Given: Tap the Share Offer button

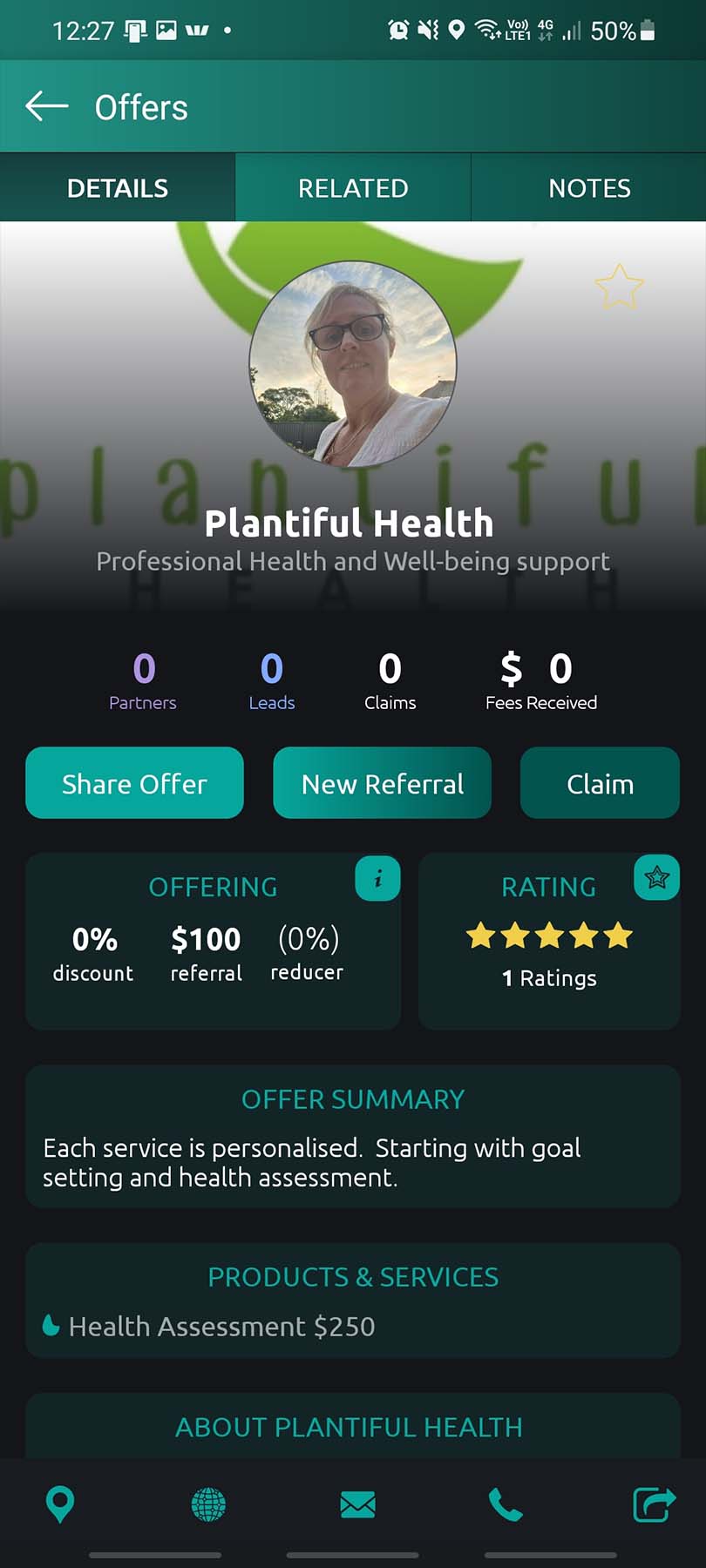Looking at the screenshot, I should [134, 783].
